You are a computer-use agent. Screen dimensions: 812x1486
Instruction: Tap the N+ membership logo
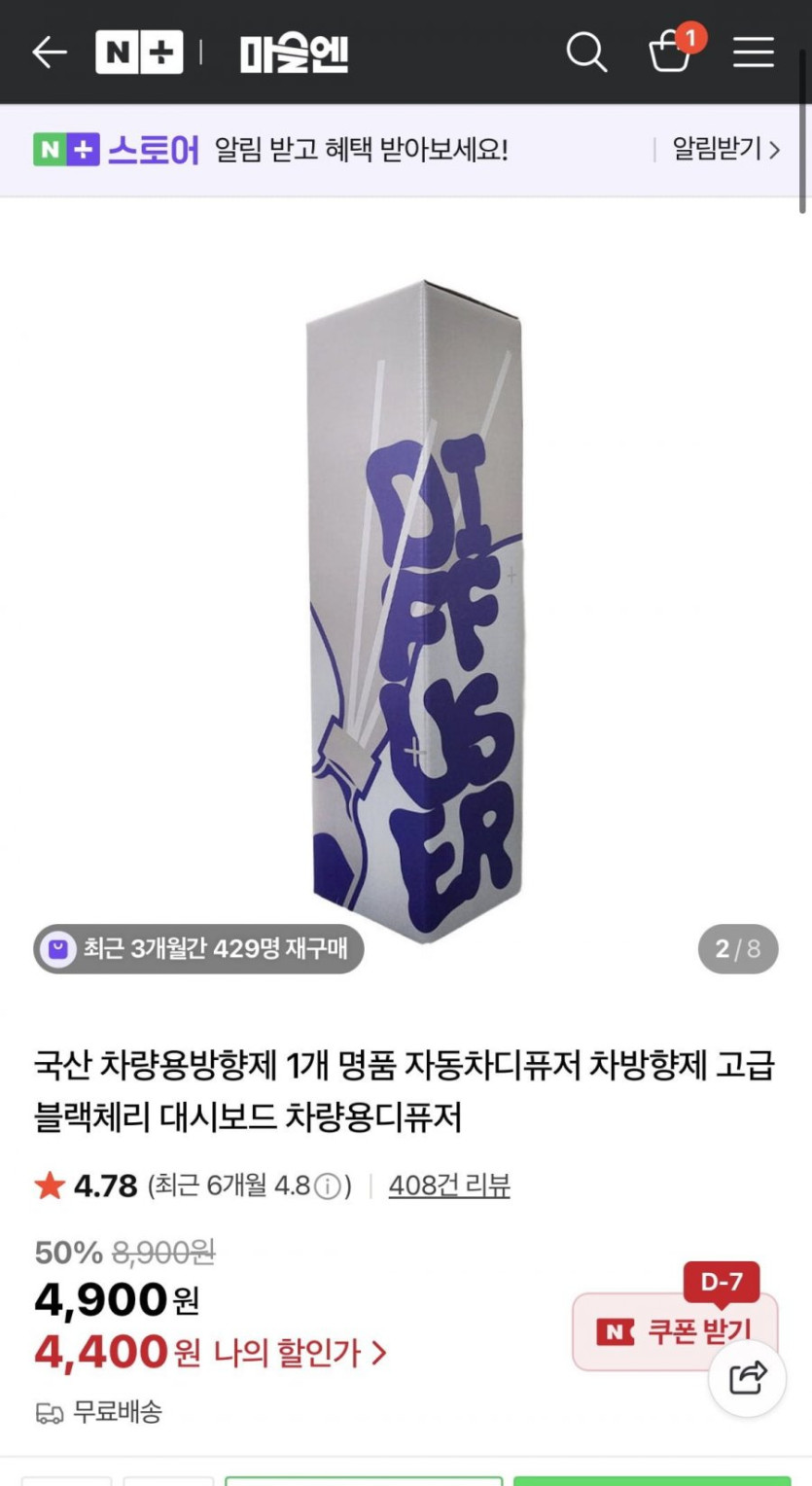137,52
